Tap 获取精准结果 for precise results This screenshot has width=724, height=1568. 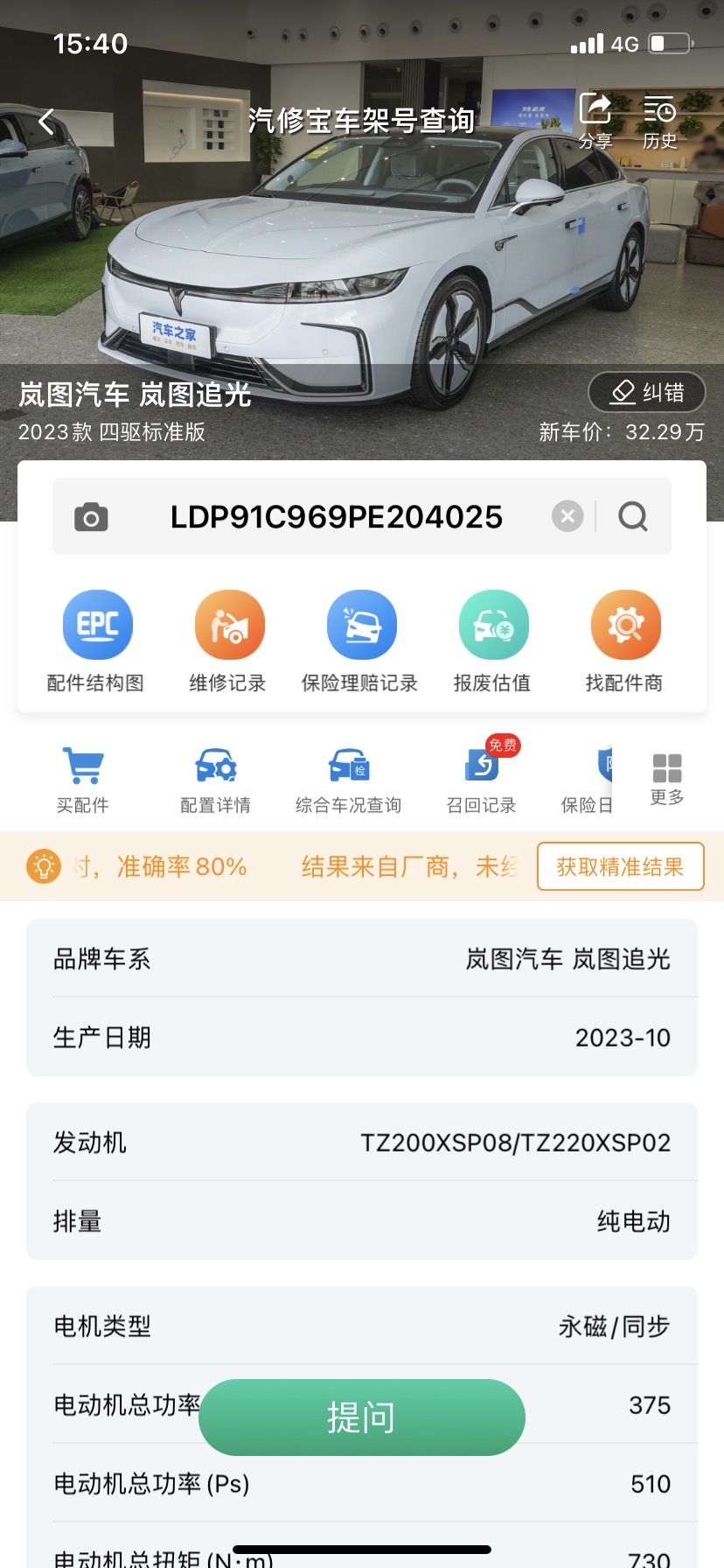[x=620, y=866]
